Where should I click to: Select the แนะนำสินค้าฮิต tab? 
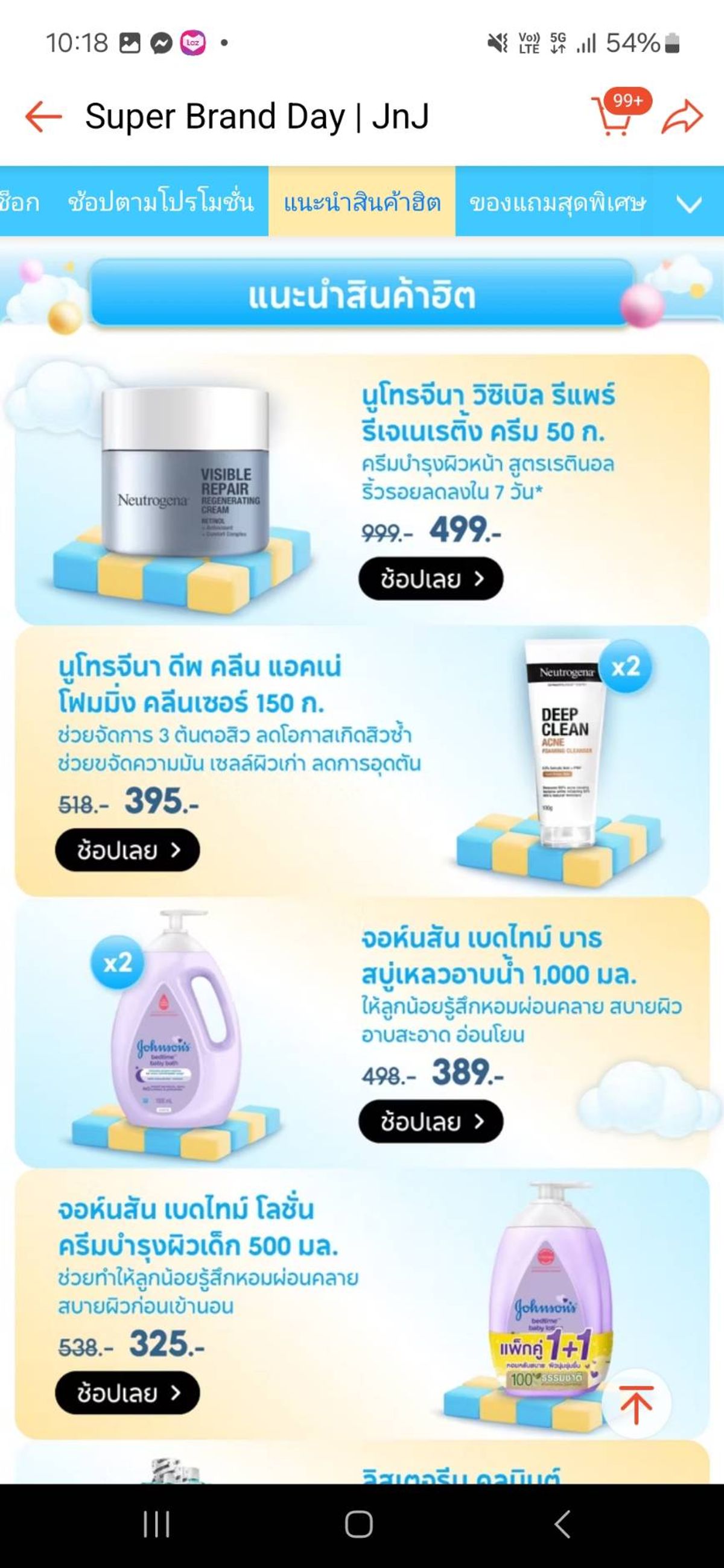[x=363, y=201]
